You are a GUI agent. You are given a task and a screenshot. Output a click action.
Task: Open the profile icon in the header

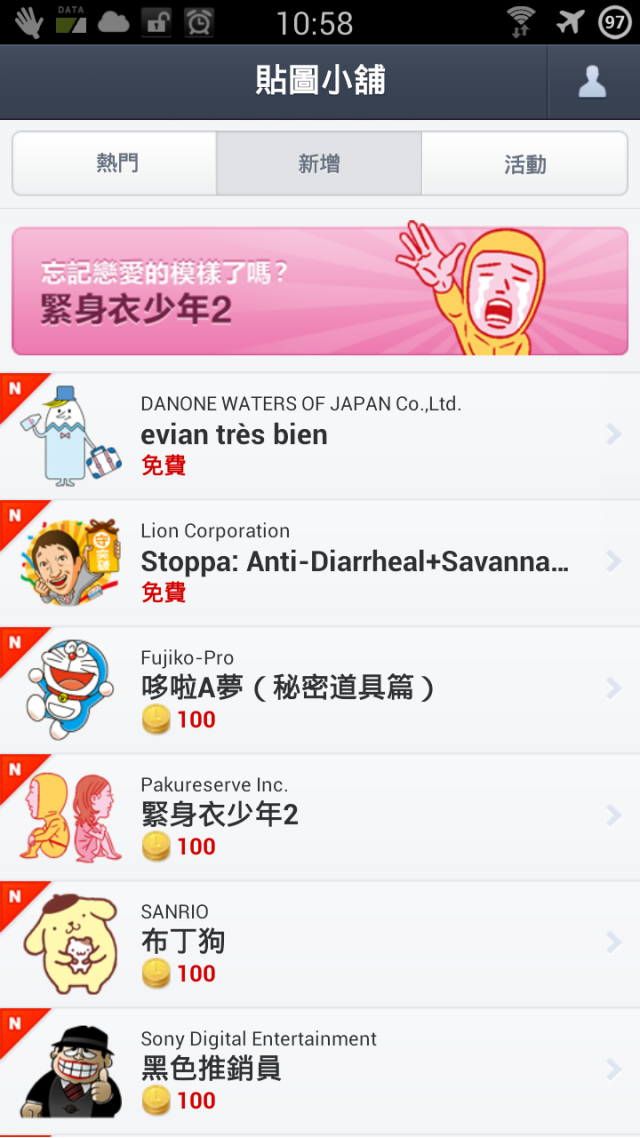point(593,82)
